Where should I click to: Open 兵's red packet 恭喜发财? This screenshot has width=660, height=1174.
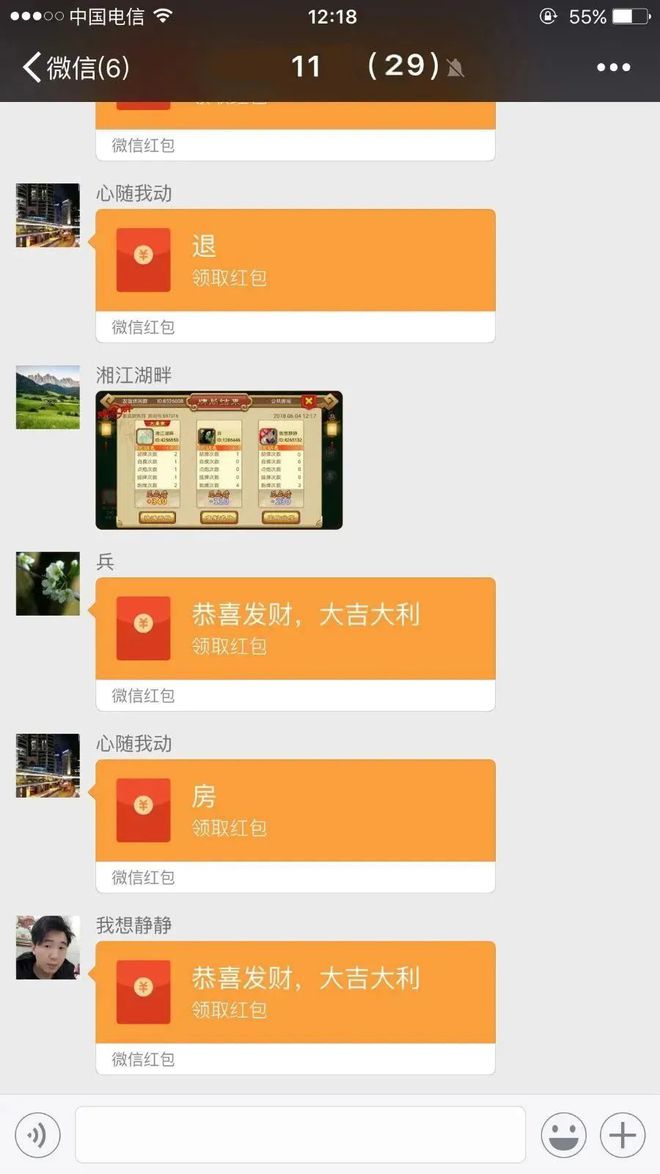click(295, 629)
